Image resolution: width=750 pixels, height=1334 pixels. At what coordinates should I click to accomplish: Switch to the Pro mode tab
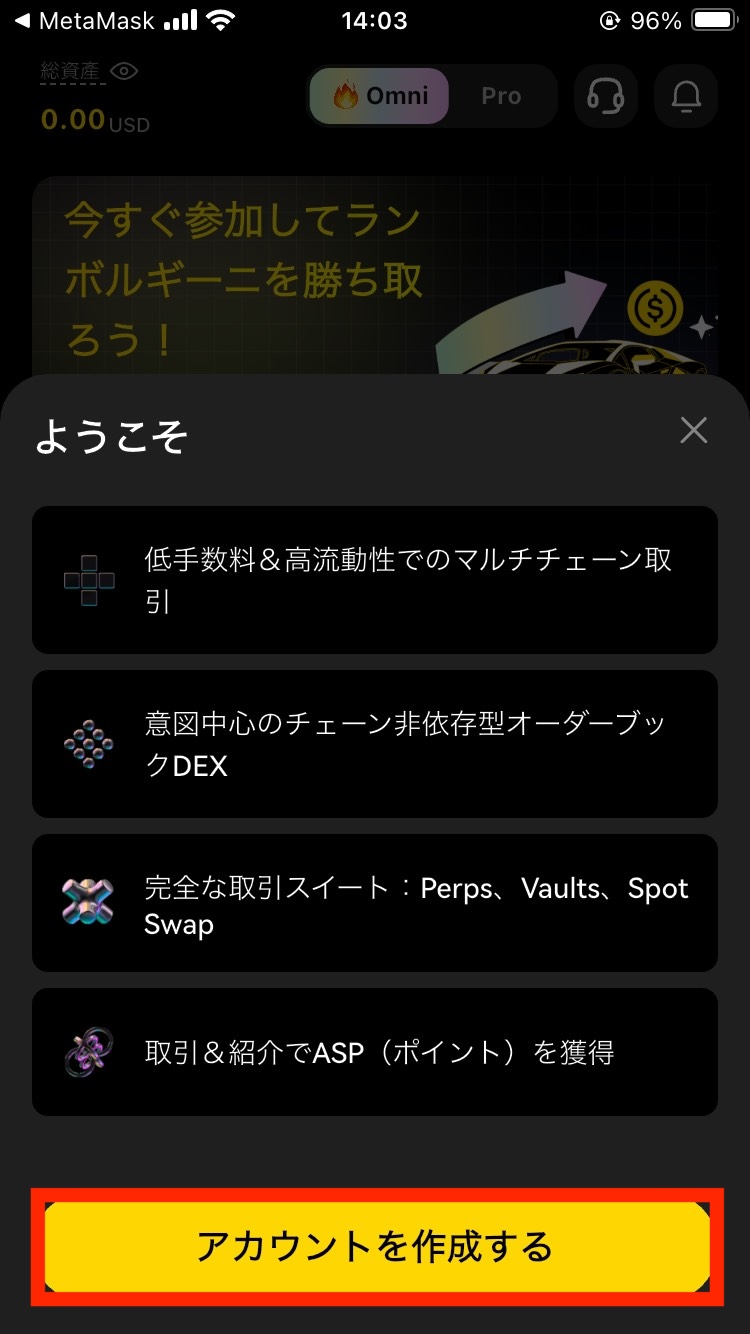tap(501, 96)
